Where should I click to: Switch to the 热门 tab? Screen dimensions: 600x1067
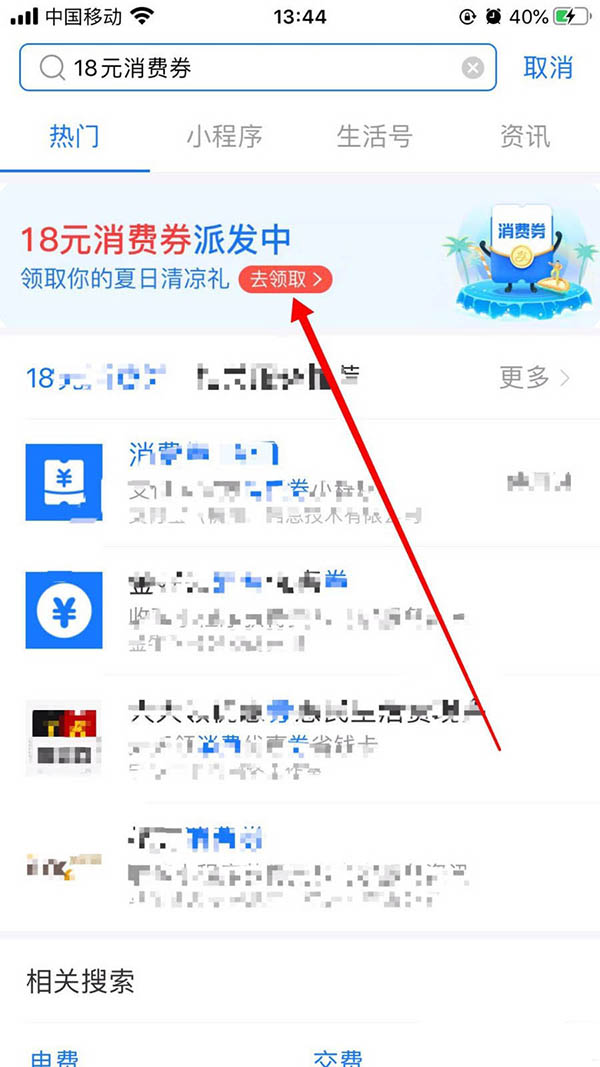tap(75, 136)
